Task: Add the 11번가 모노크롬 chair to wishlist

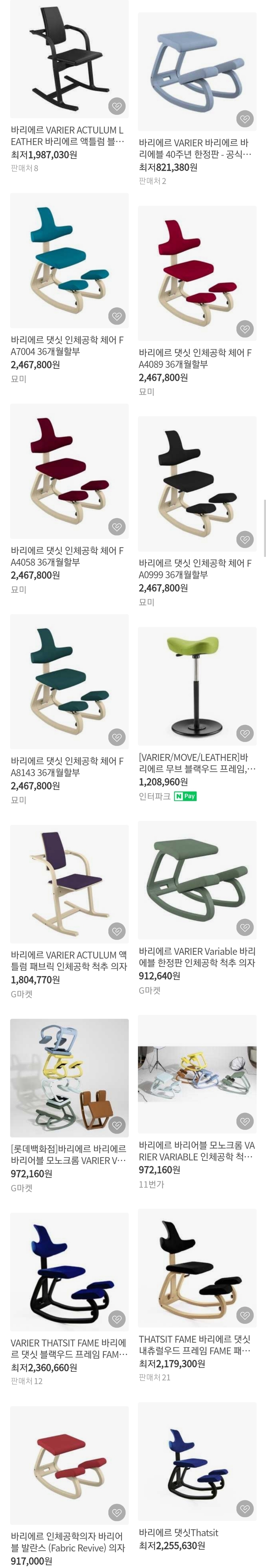Action: (245, 1121)
